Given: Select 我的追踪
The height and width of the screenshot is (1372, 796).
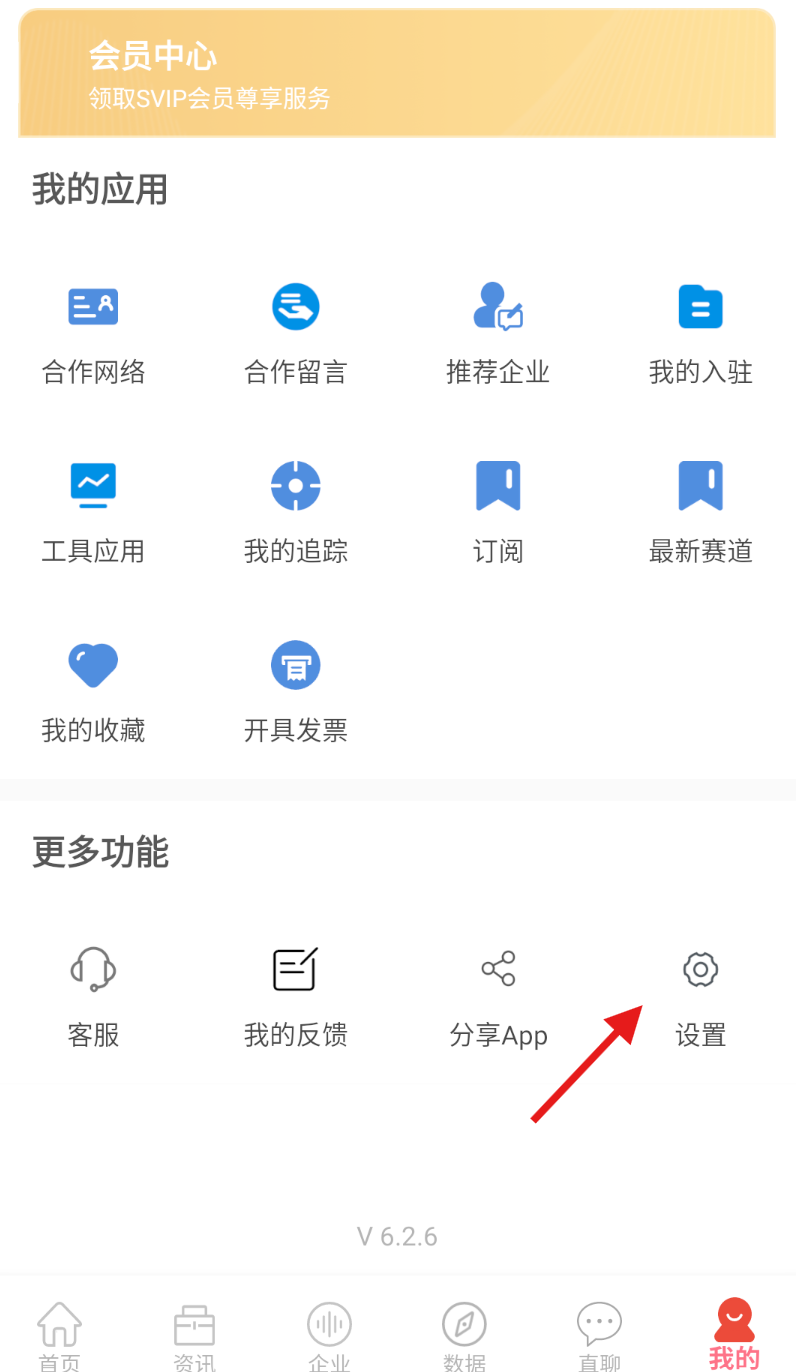Looking at the screenshot, I should [295, 510].
